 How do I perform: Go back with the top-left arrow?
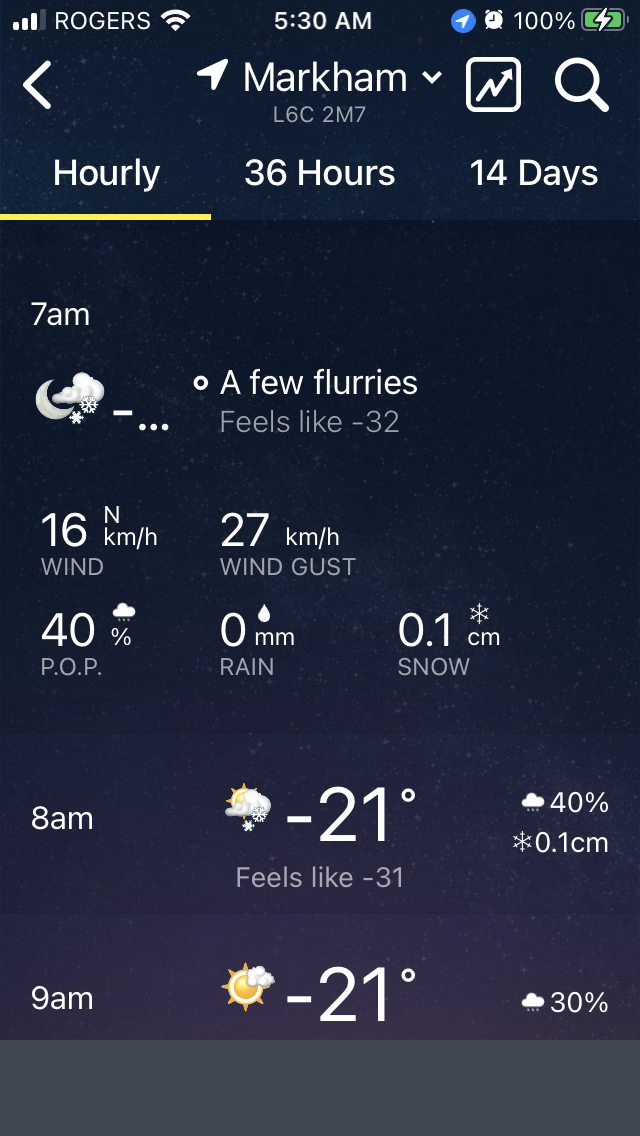37,85
